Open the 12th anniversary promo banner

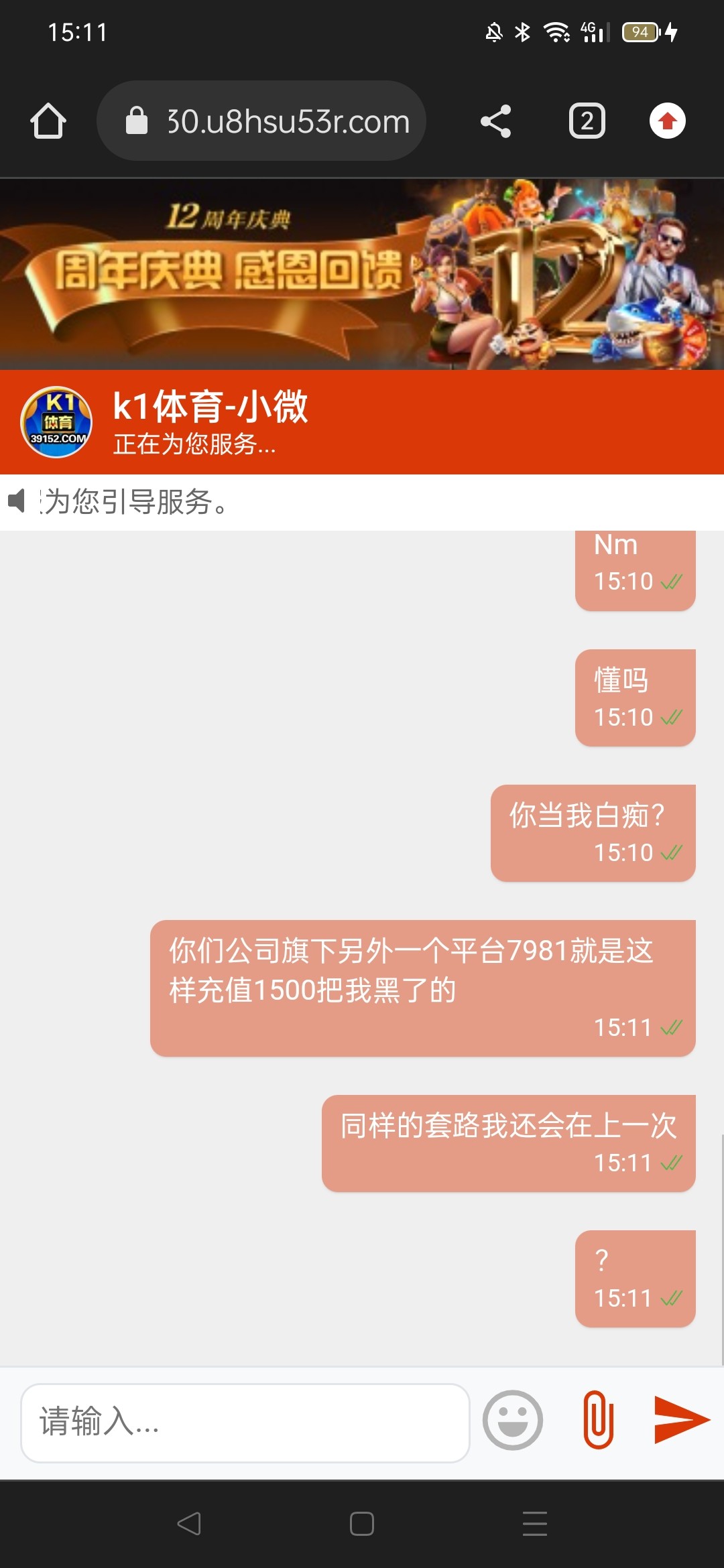[x=362, y=273]
